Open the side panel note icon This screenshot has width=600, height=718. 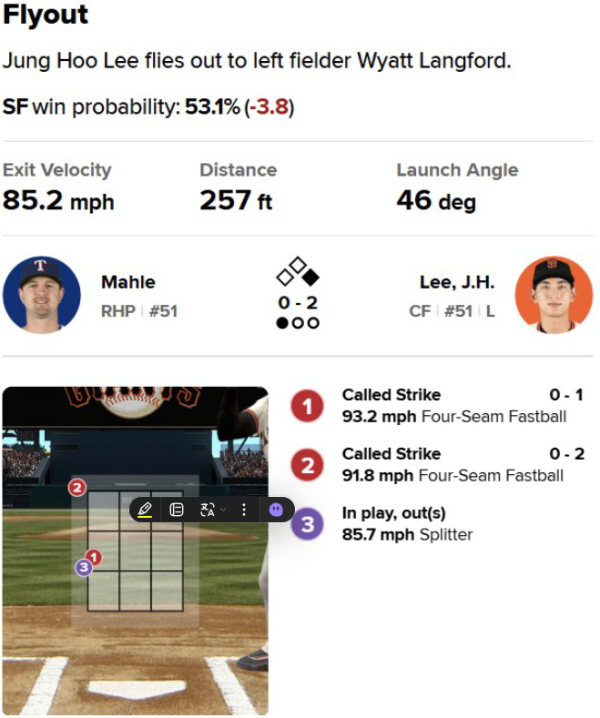point(177,510)
